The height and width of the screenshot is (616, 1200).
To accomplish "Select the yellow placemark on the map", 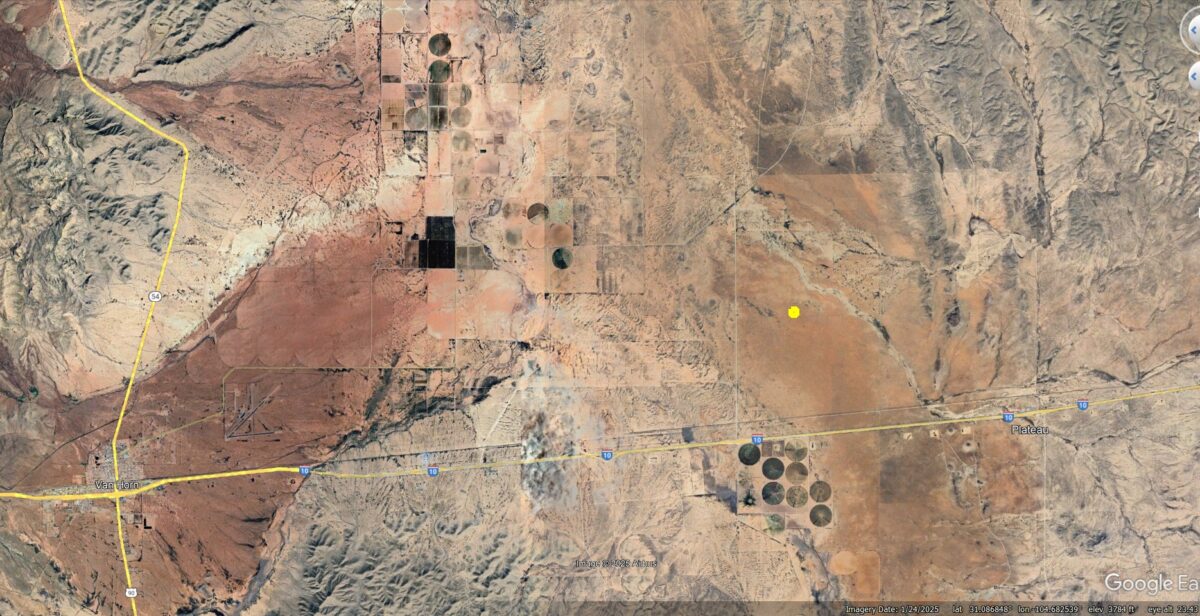I will coord(794,312).
